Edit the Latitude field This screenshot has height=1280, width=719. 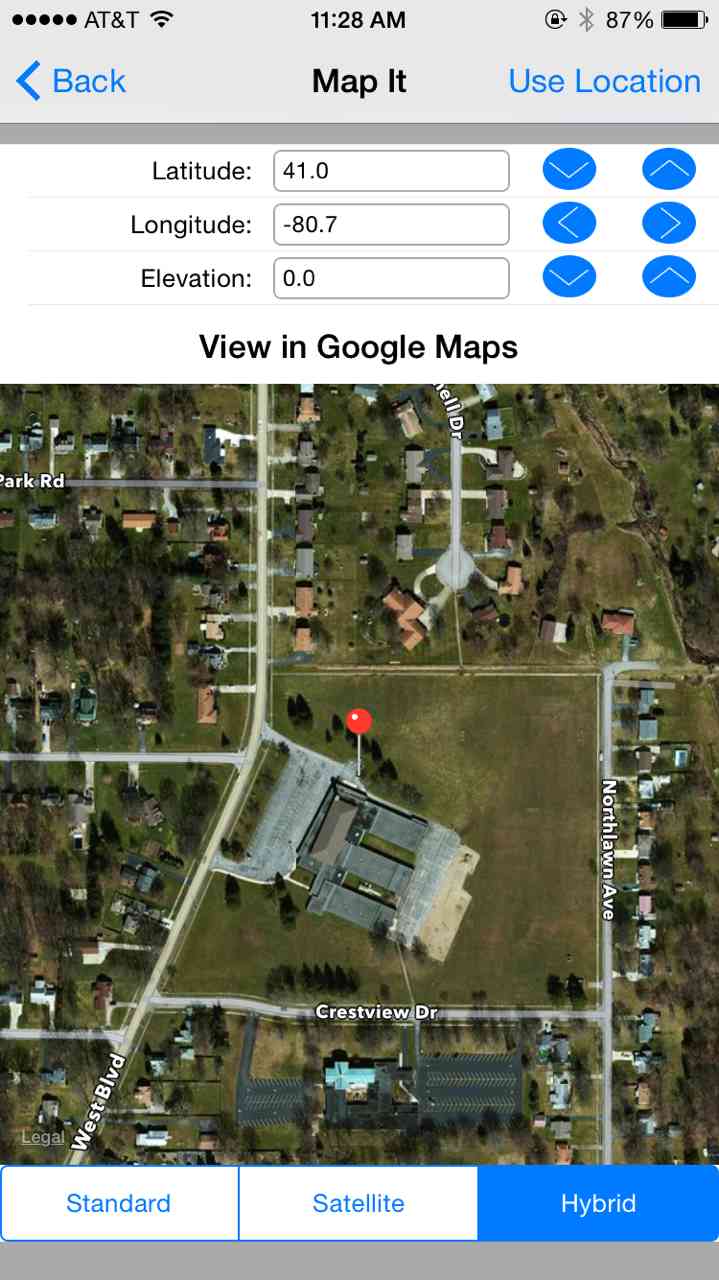point(391,171)
